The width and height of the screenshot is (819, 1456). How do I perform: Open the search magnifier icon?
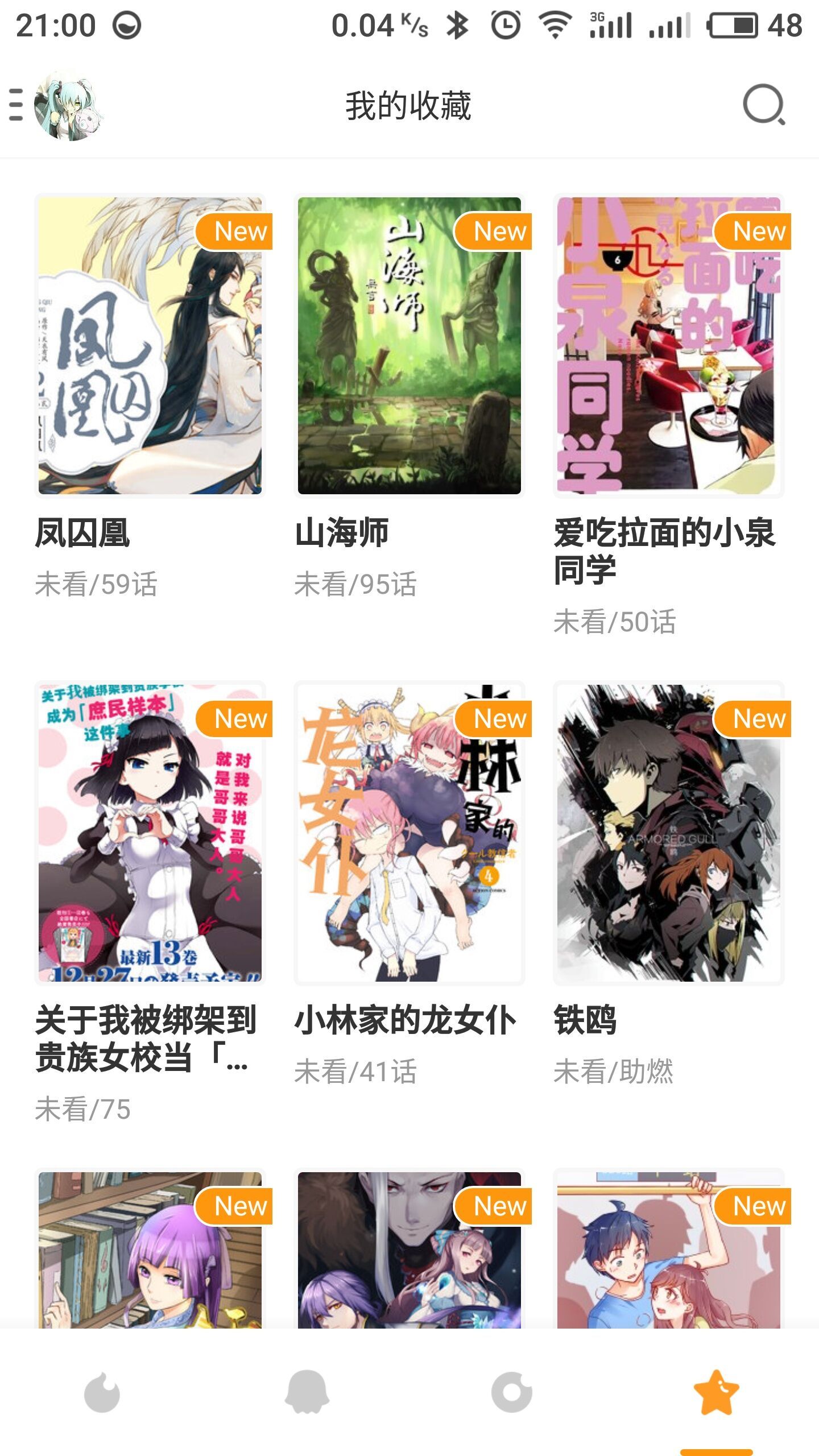click(x=763, y=105)
